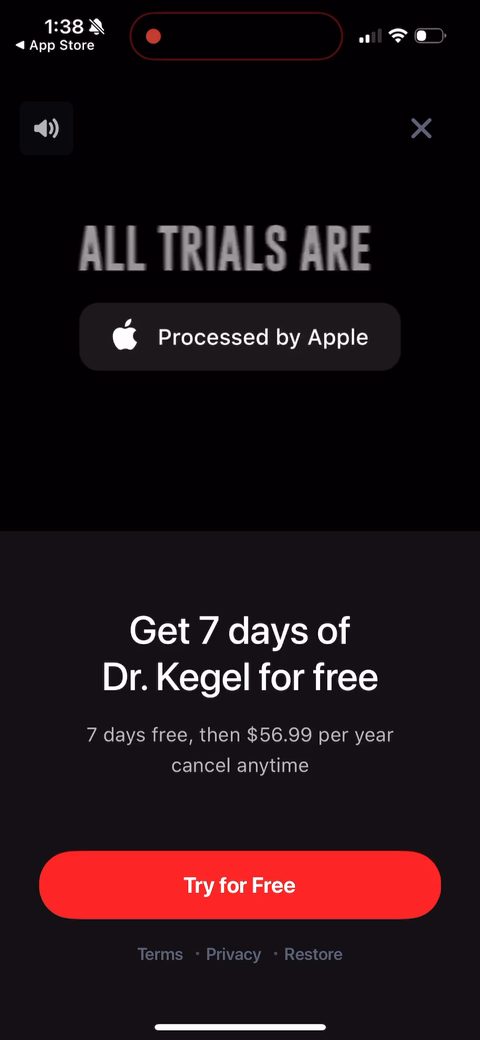Open the Privacy link
Image resolution: width=480 pixels, height=1040 pixels.
tap(233, 954)
